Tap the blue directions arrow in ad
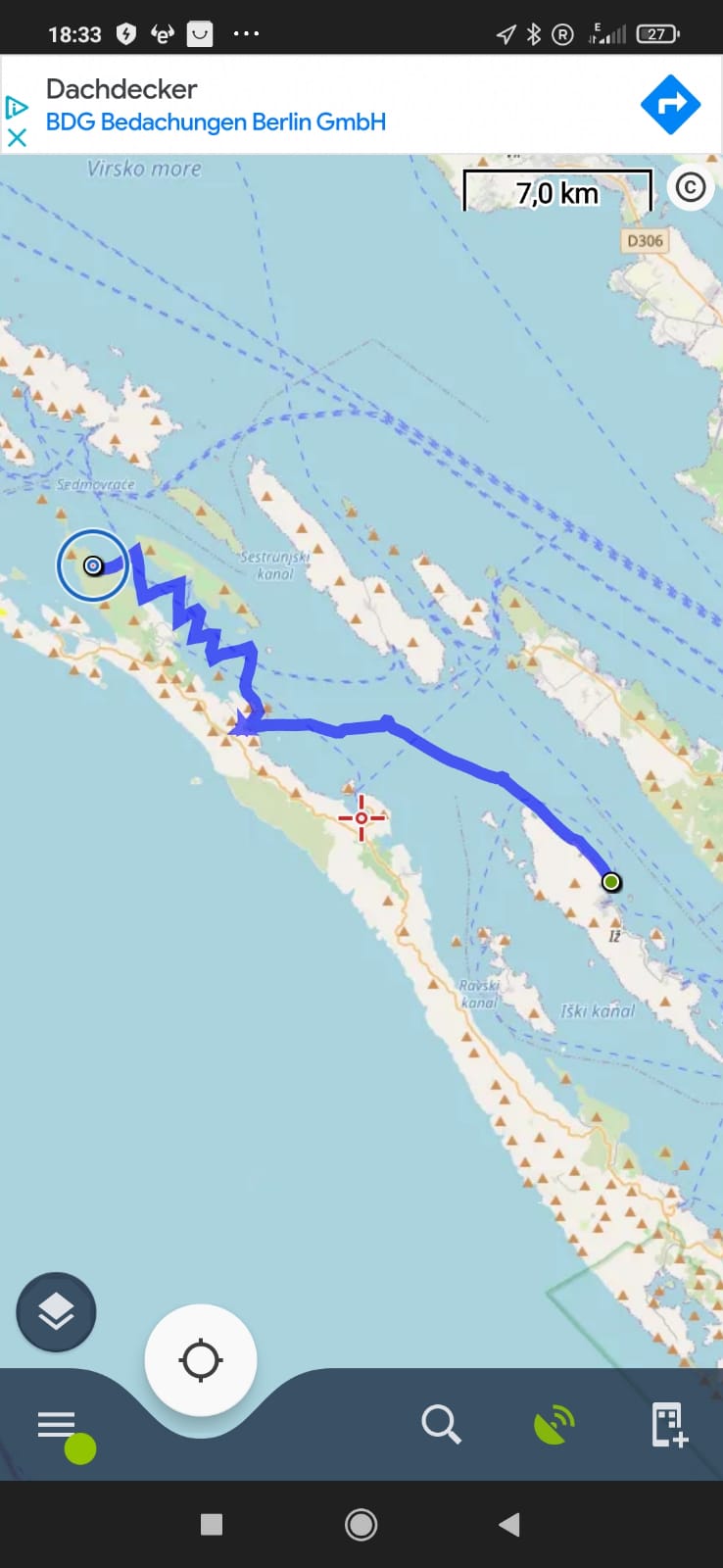This screenshot has height=1568, width=723. point(670,105)
